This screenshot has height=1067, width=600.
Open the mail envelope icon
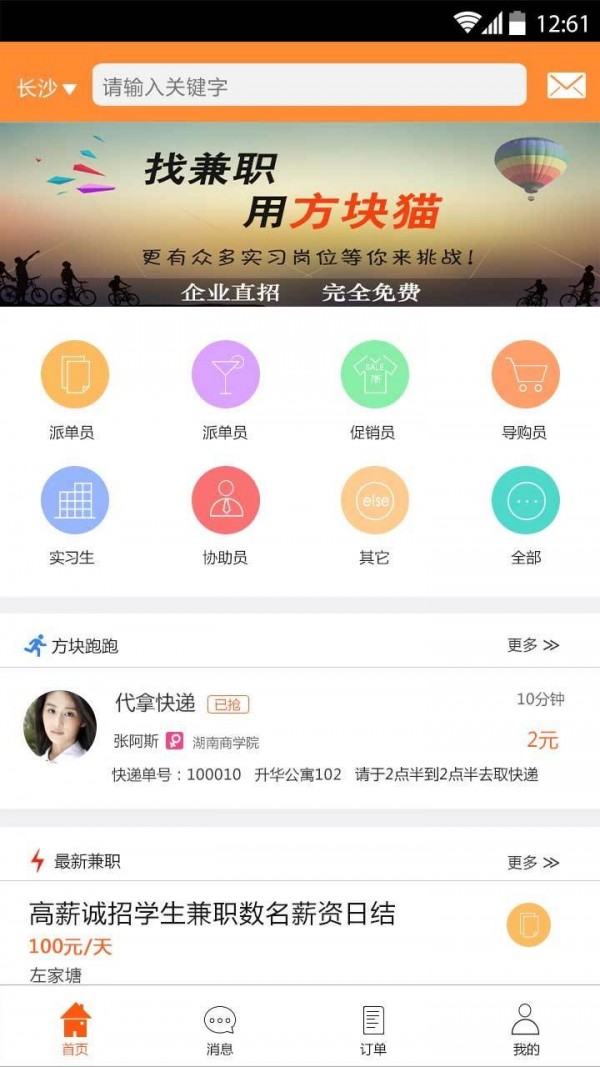(566, 86)
